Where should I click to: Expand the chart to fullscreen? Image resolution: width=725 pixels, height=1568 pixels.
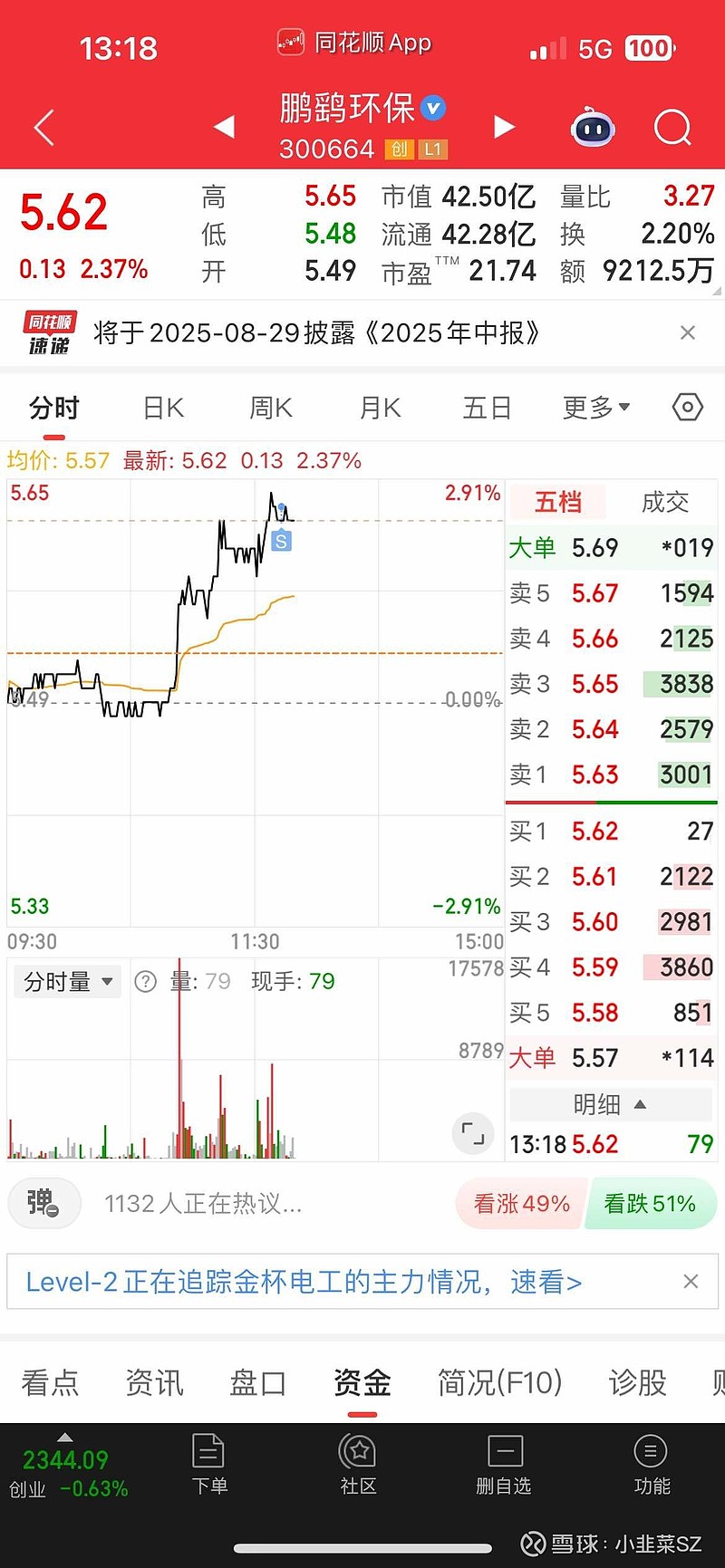point(473,1132)
